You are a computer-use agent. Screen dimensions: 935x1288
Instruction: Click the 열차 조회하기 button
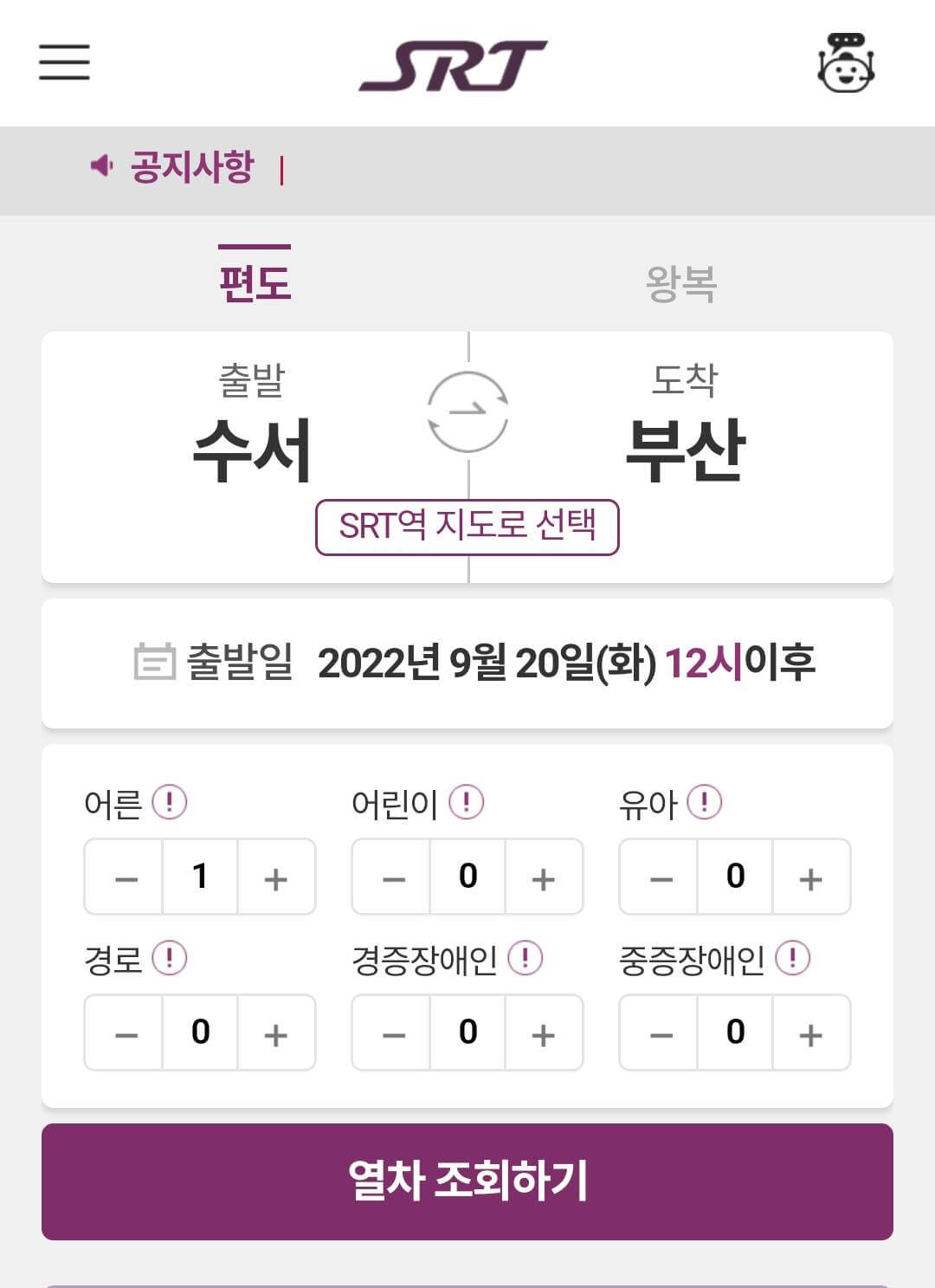click(467, 1178)
